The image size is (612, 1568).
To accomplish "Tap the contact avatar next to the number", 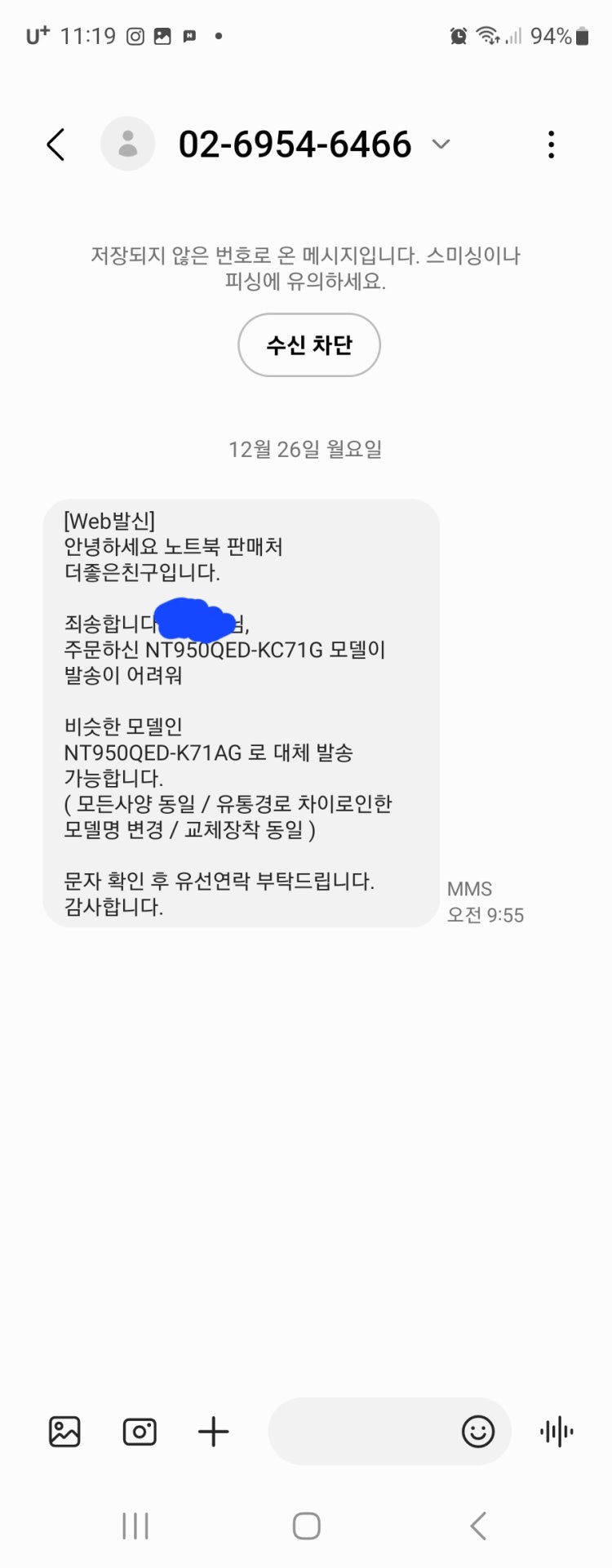I will click(127, 144).
